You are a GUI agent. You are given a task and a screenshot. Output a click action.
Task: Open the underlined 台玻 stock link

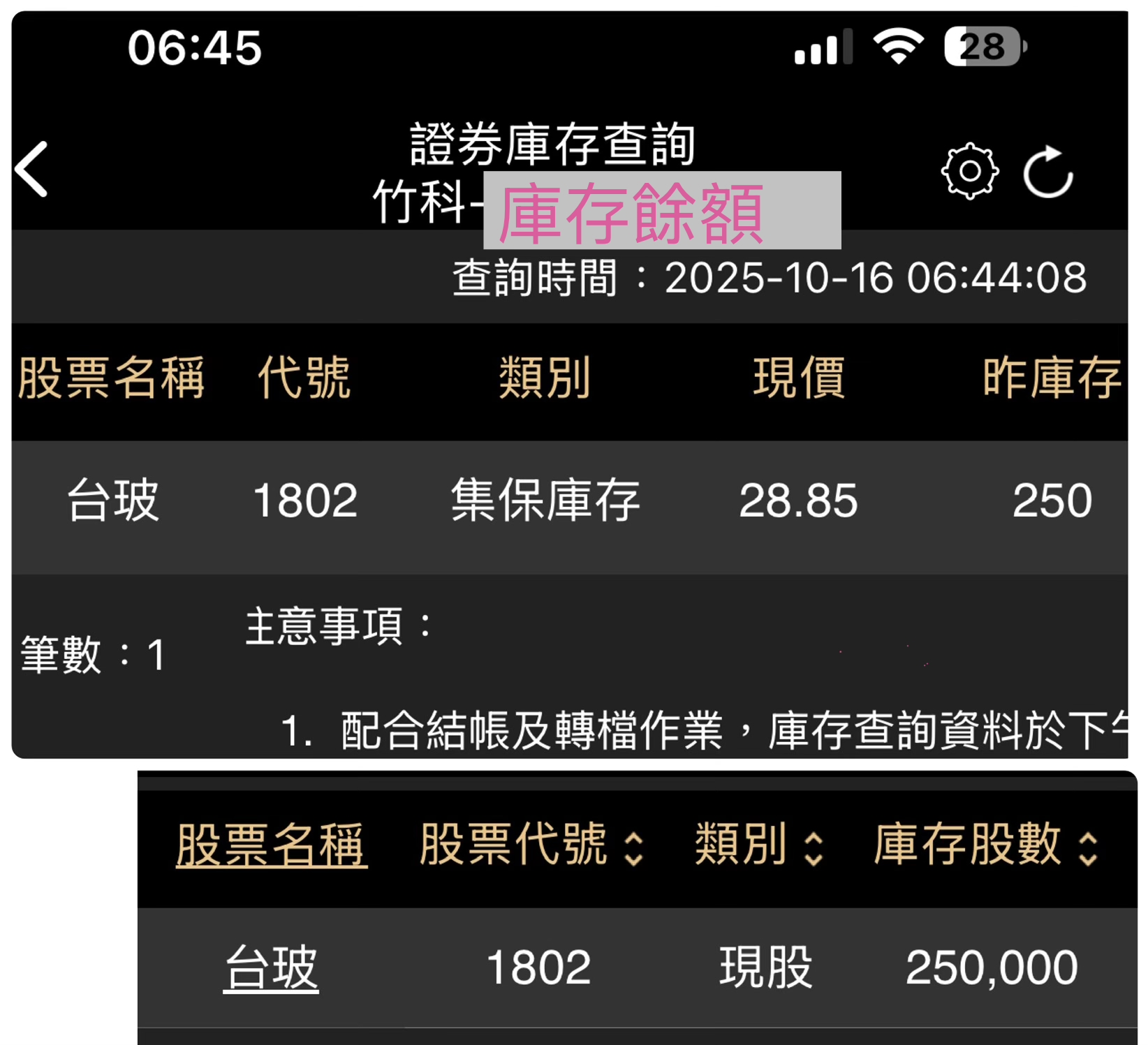271,968
